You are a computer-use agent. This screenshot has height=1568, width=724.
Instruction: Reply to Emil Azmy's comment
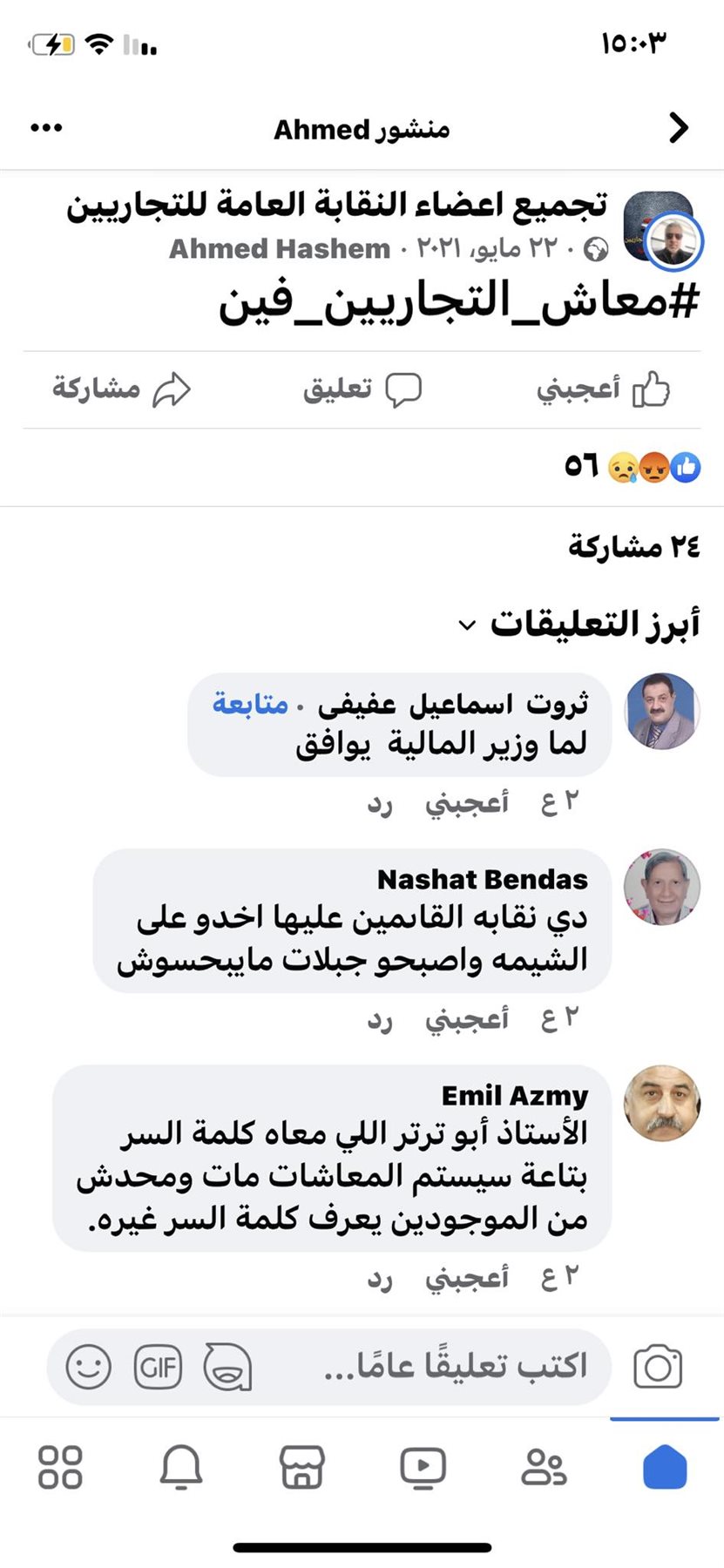380,1277
